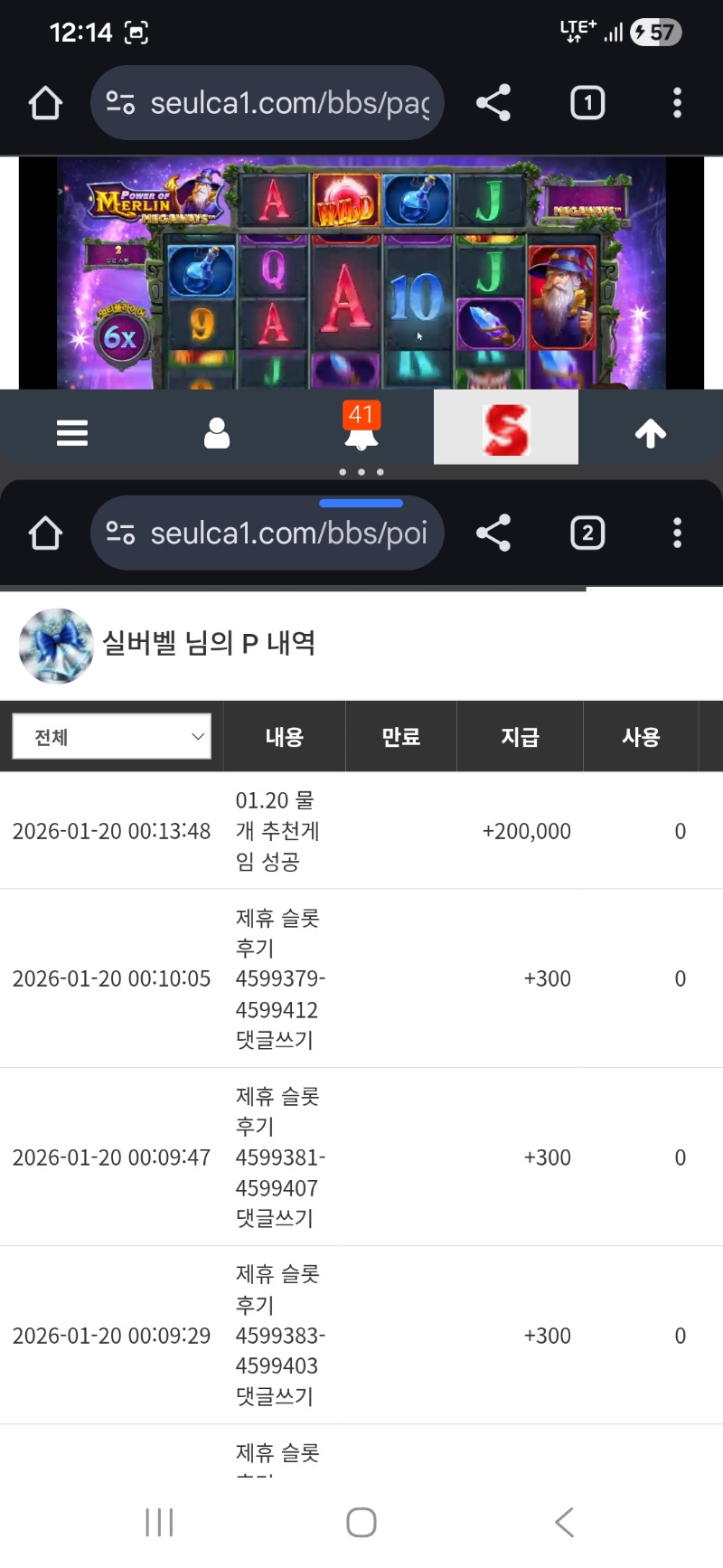Jump to top with the up arrow
Screen dimensions: 723x1568
[x=651, y=433]
